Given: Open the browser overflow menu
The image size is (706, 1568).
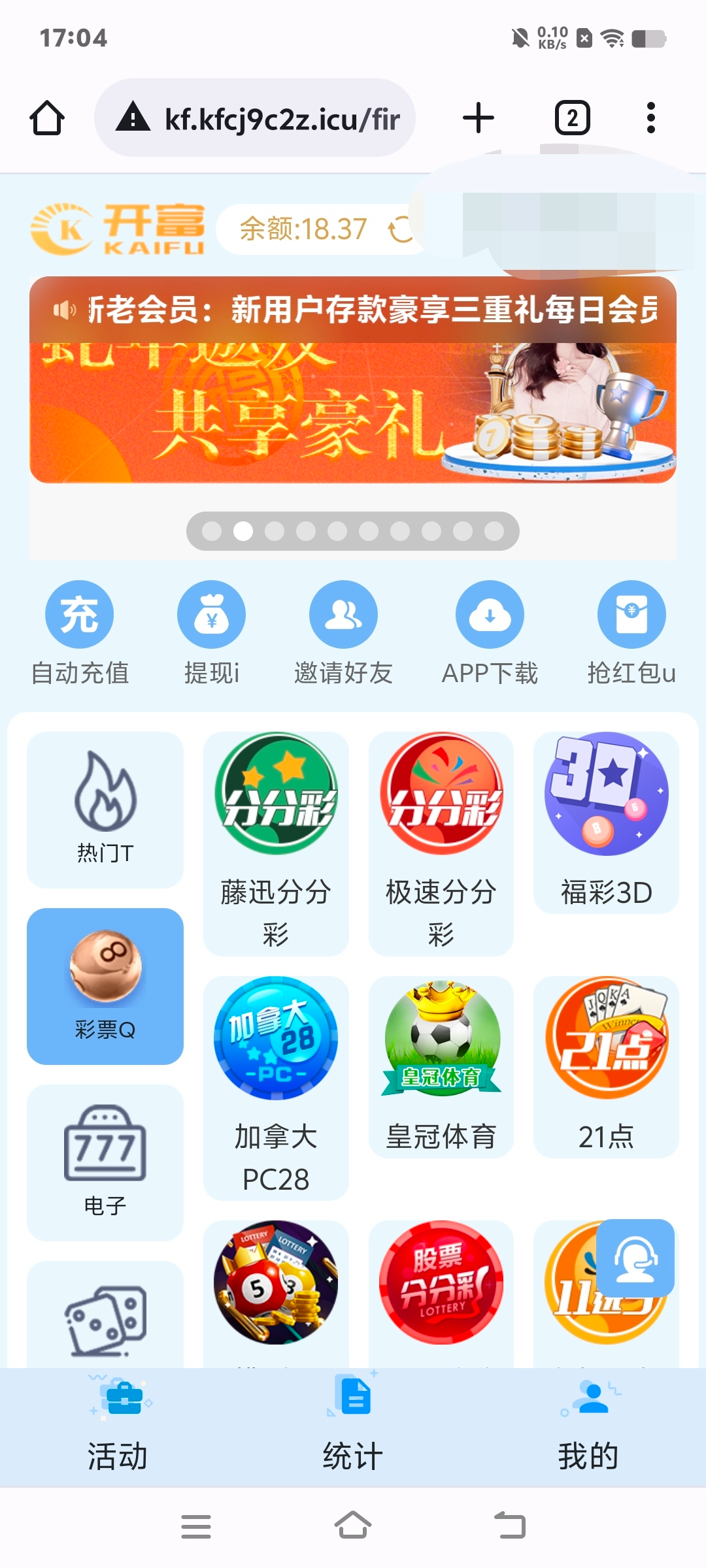Looking at the screenshot, I should pos(650,118).
